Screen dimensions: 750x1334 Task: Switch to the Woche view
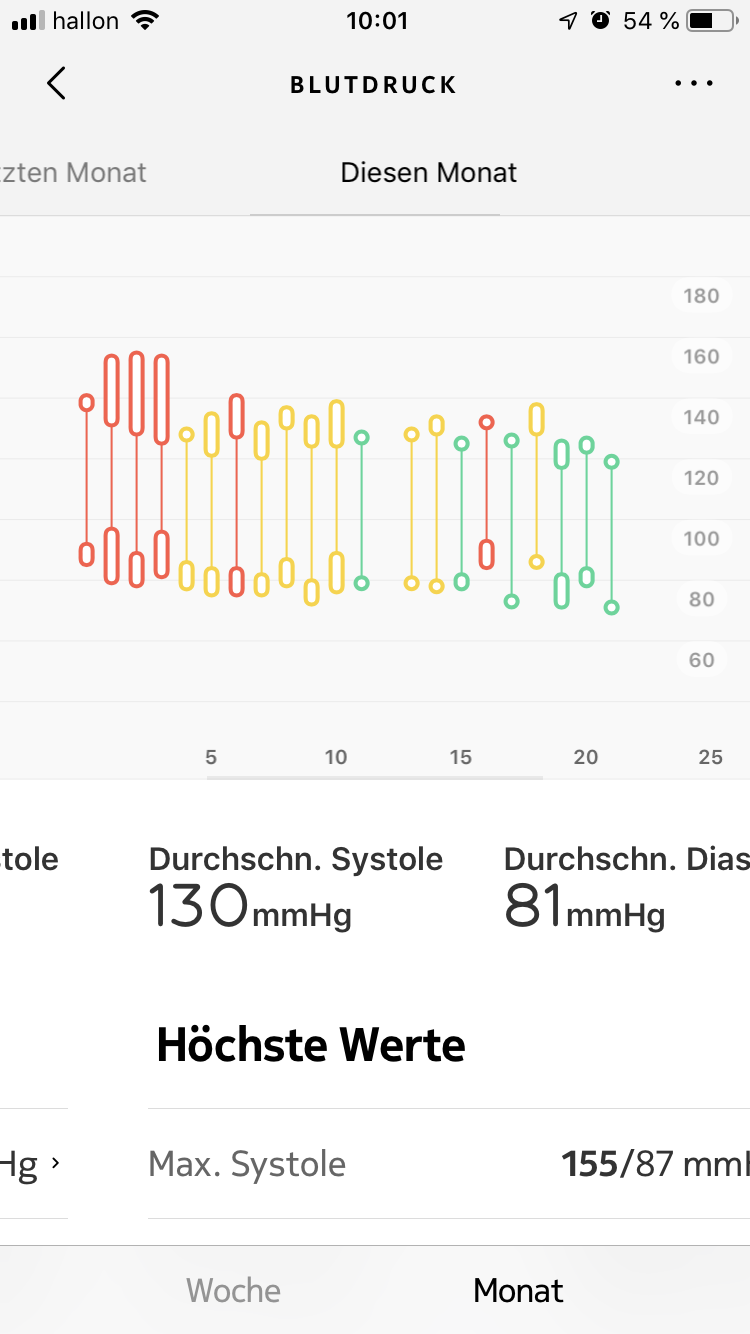233,1290
